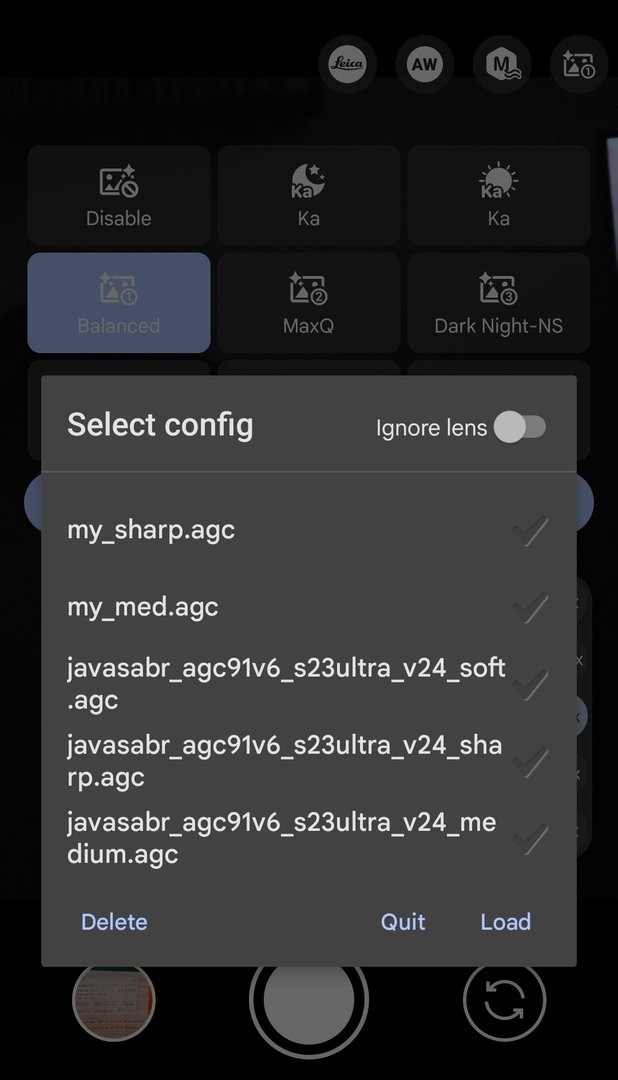Open the last photo thumbnail
618x1080 pixels.
coord(114,1000)
